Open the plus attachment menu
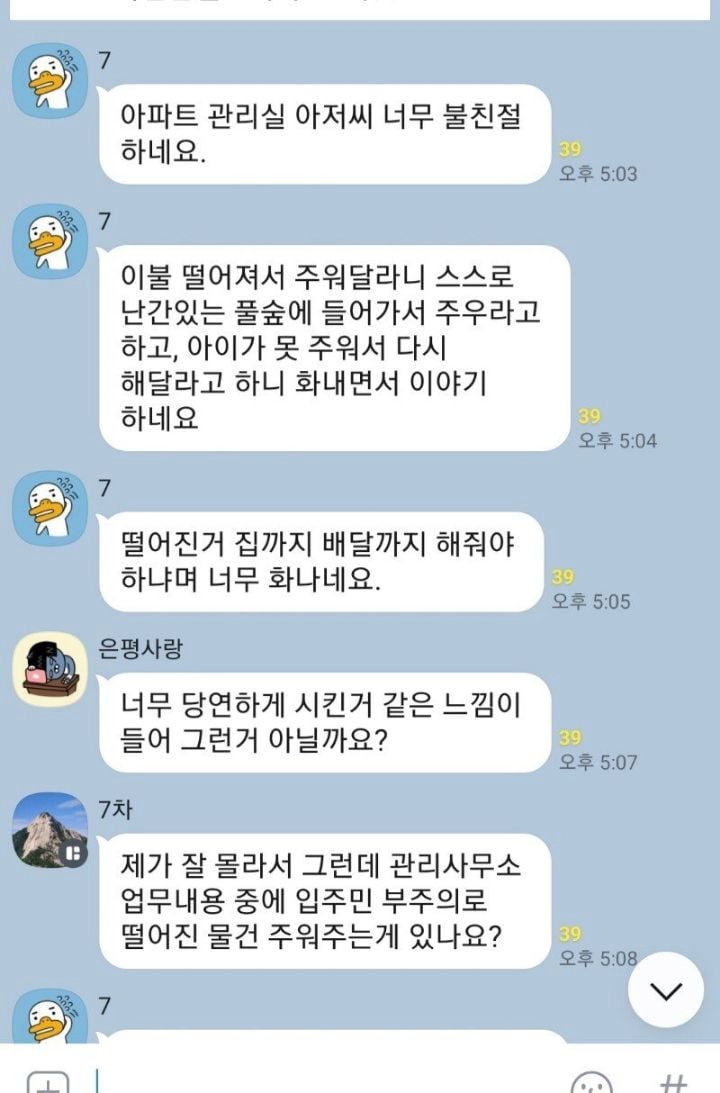Image resolution: width=720 pixels, height=1093 pixels. click(46, 1084)
